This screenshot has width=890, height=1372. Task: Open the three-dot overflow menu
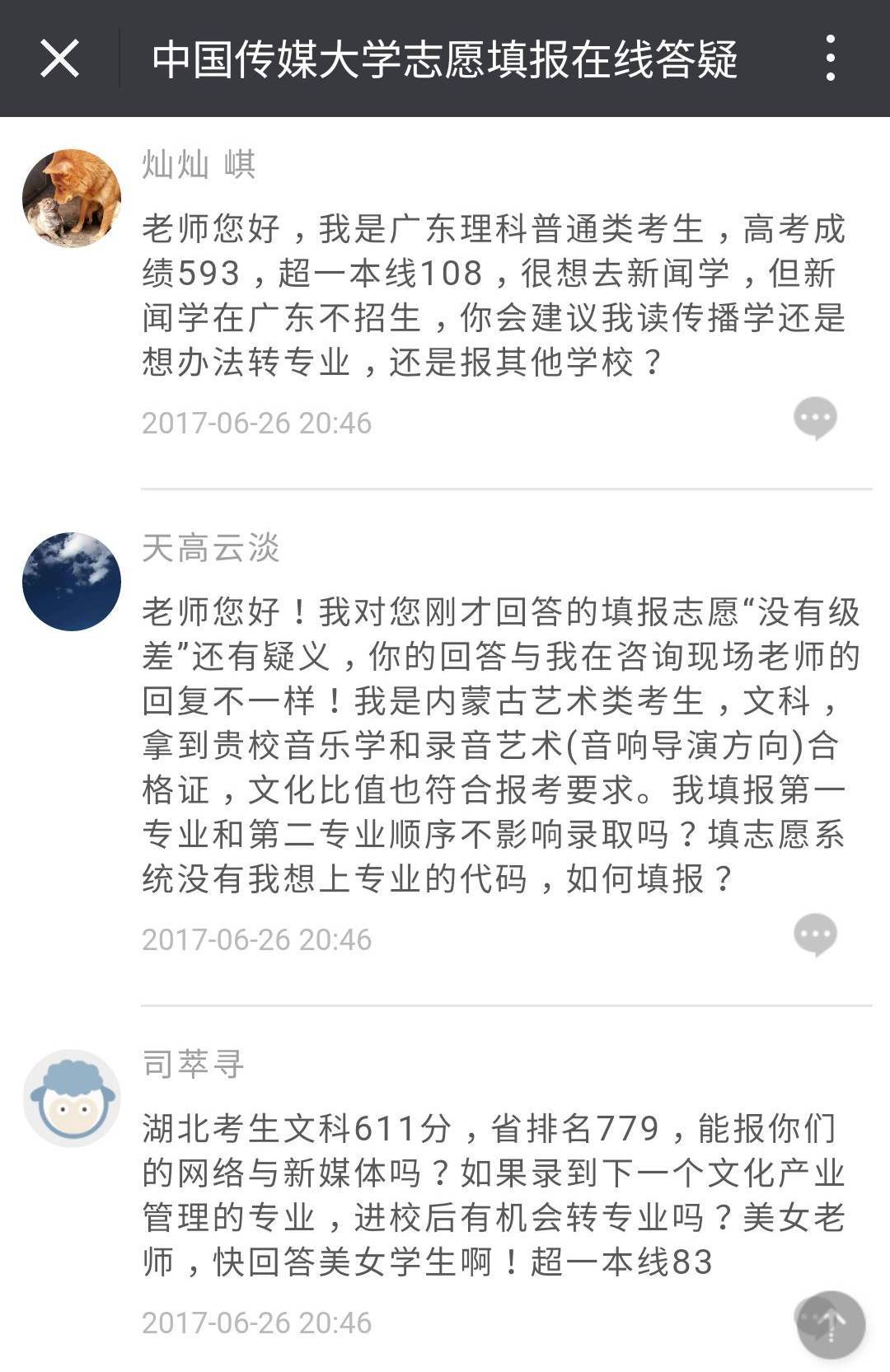click(x=830, y=59)
